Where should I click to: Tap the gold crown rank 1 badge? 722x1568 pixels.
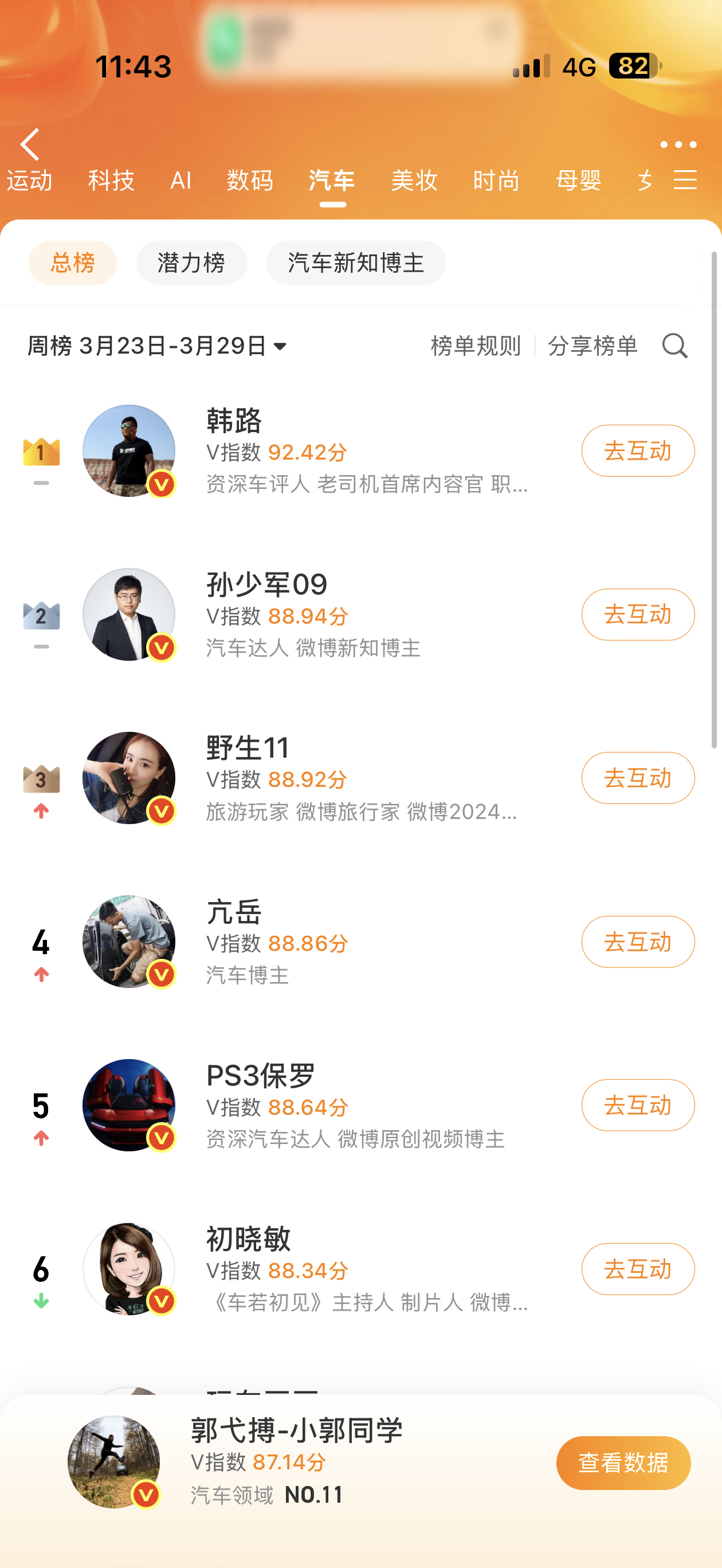click(x=40, y=451)
